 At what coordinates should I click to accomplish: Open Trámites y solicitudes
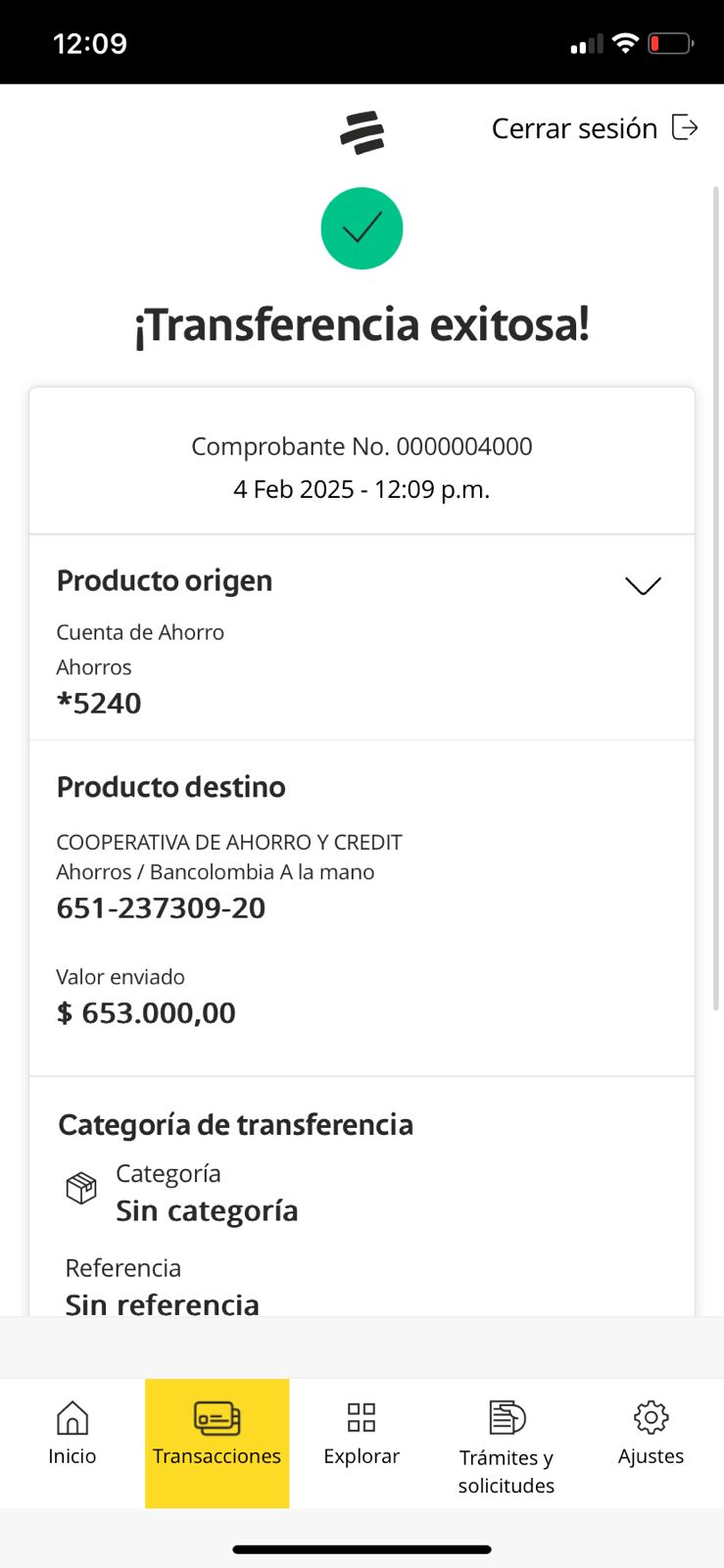point(507,1444)
